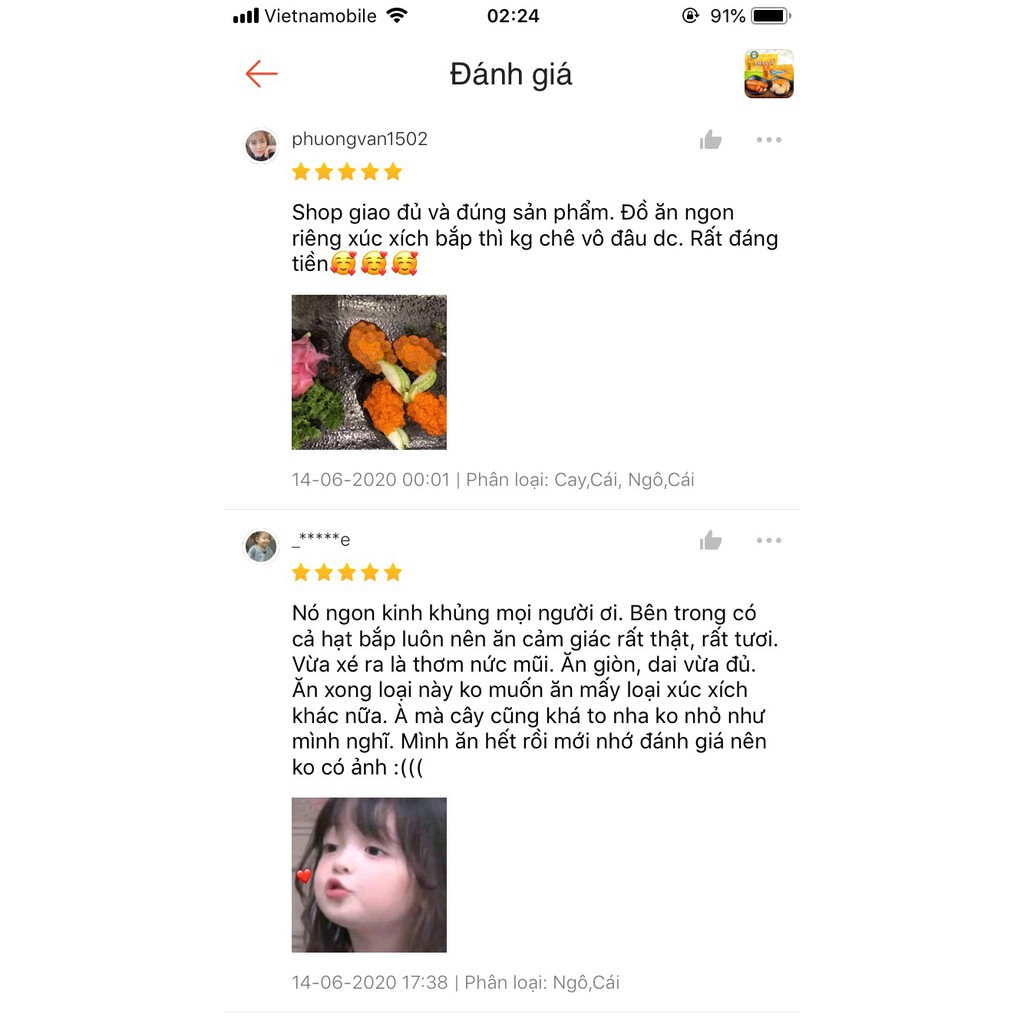View the avatar of user _*****e
The image size is (1024, 1024).
click(261, 546)
